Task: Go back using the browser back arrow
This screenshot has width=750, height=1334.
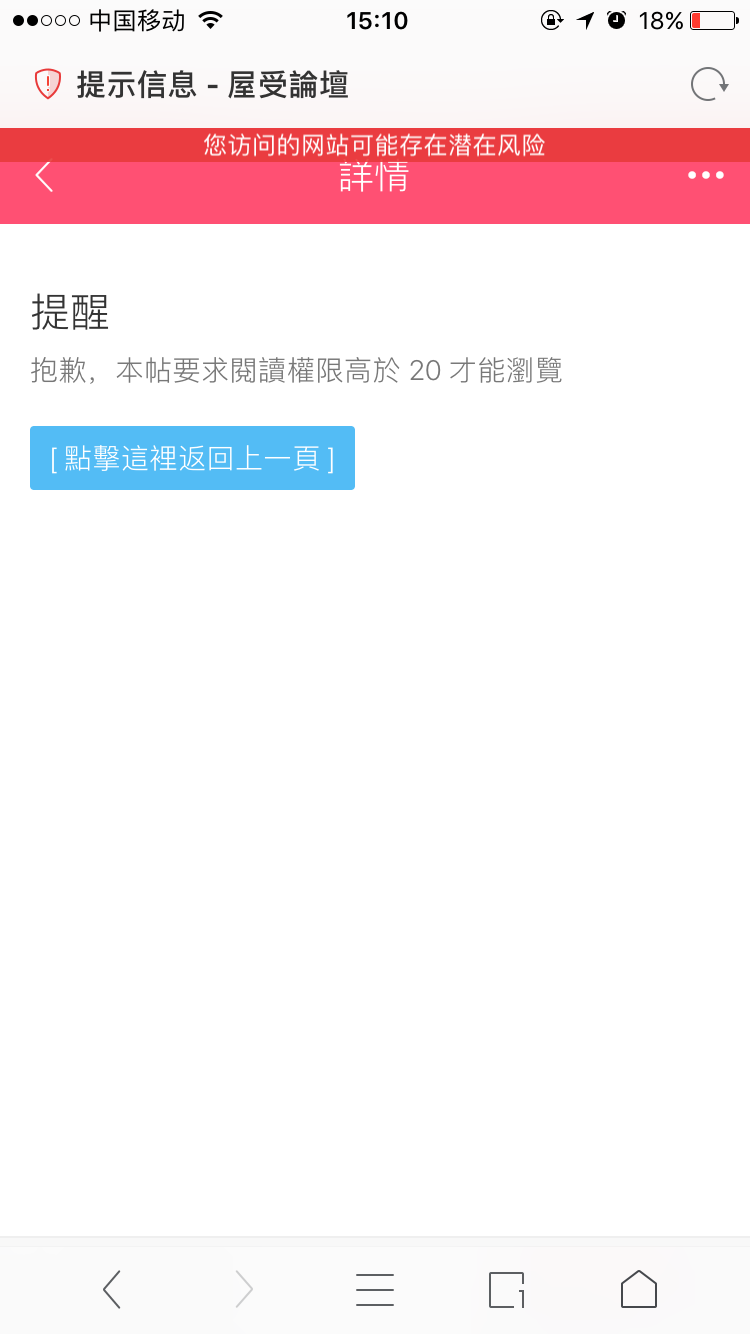Action: click(112, 1289)
